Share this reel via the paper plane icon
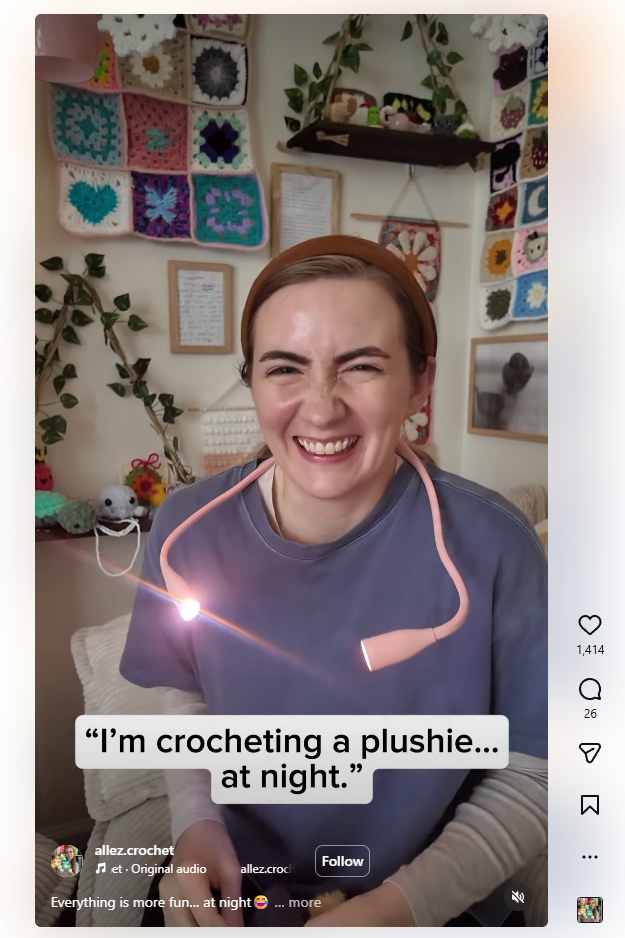 point(590,752)
